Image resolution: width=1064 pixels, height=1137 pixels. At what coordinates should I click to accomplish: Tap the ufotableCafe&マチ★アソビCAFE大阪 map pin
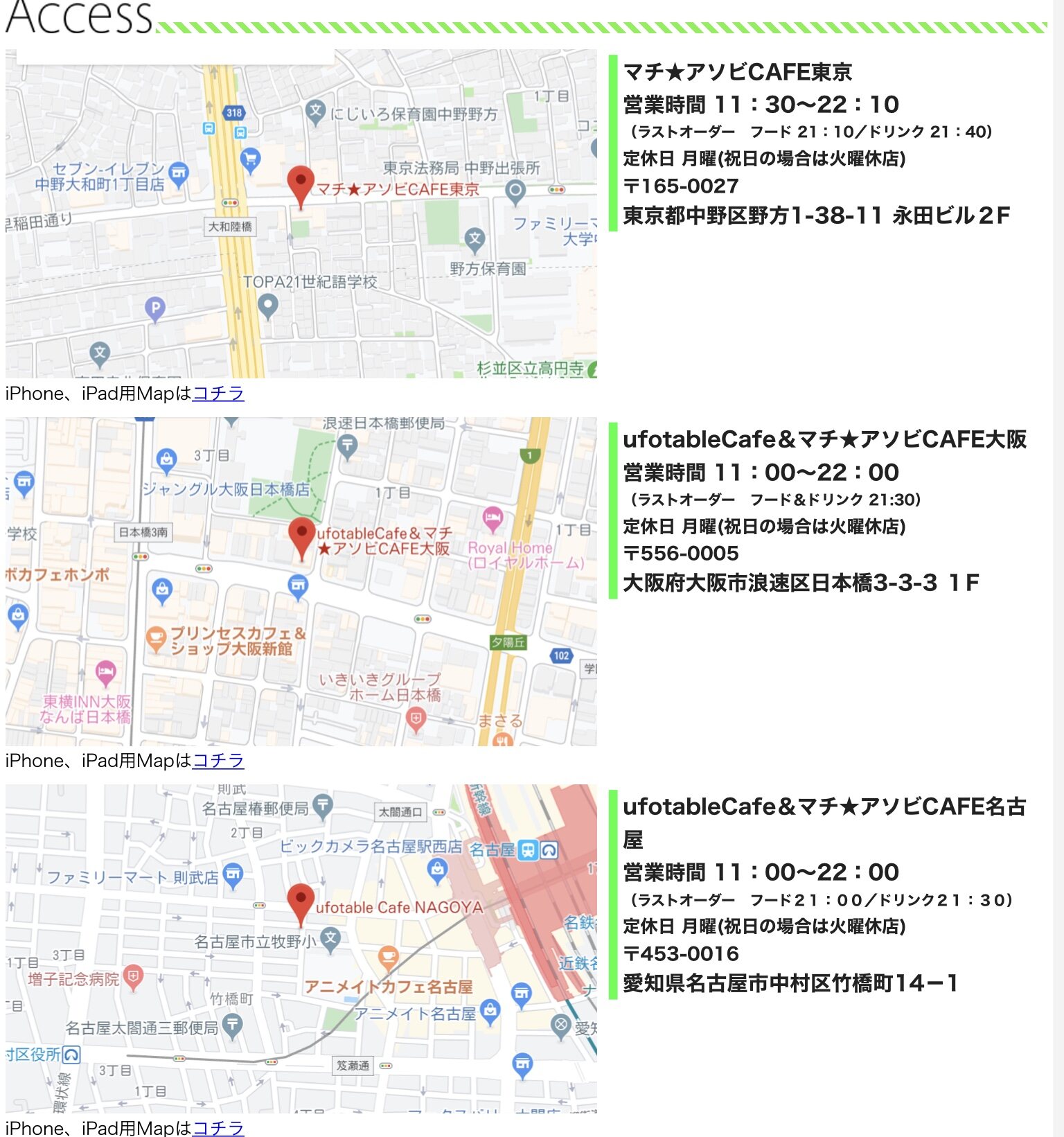point(301,538)
